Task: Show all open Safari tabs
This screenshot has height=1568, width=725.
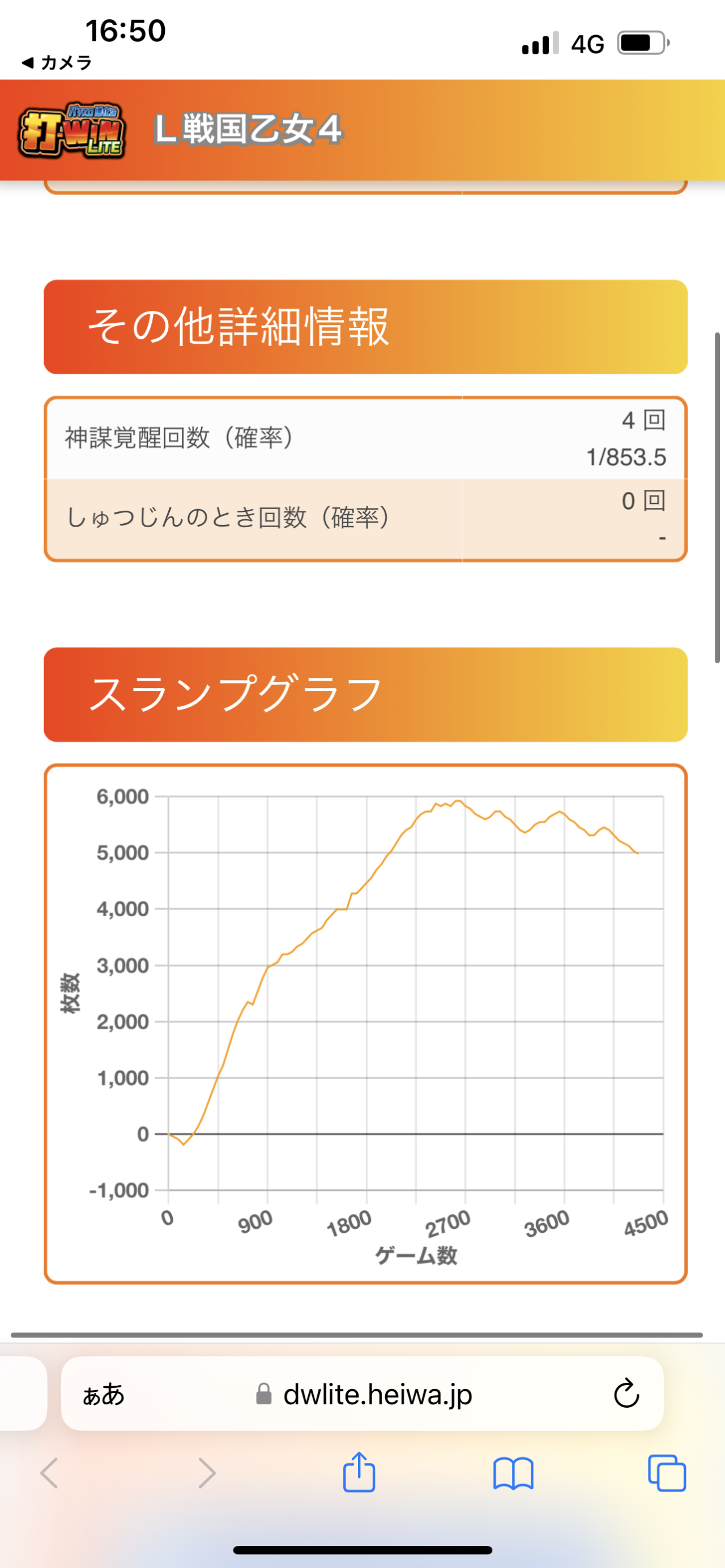Action: 667,1473
